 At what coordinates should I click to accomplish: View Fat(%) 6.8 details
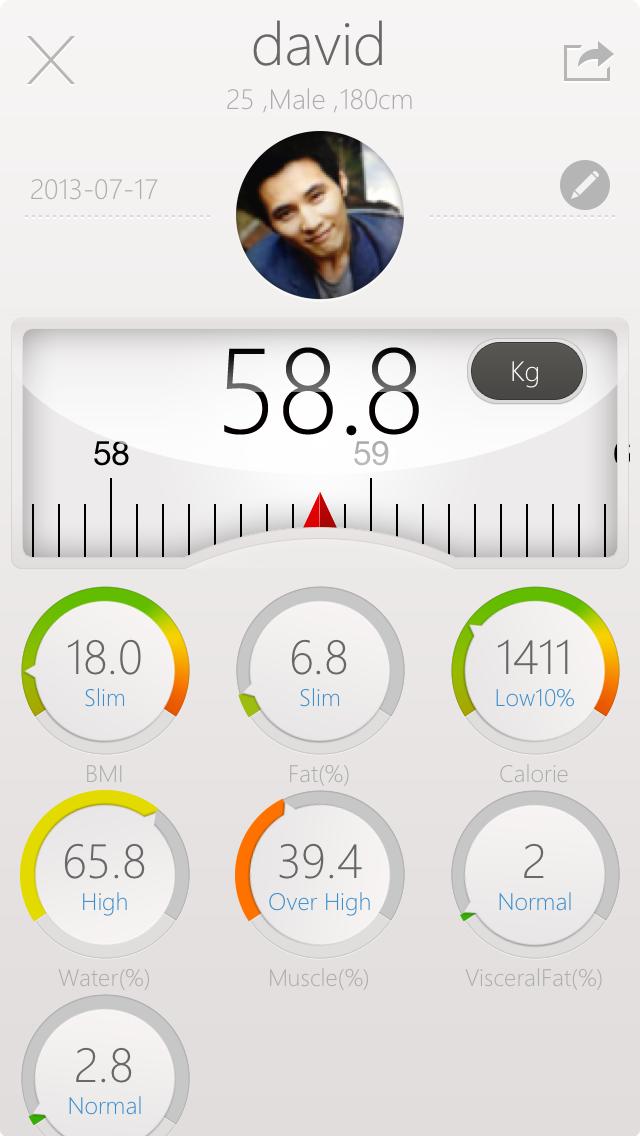pyautogui.click(x=320, y=671)
